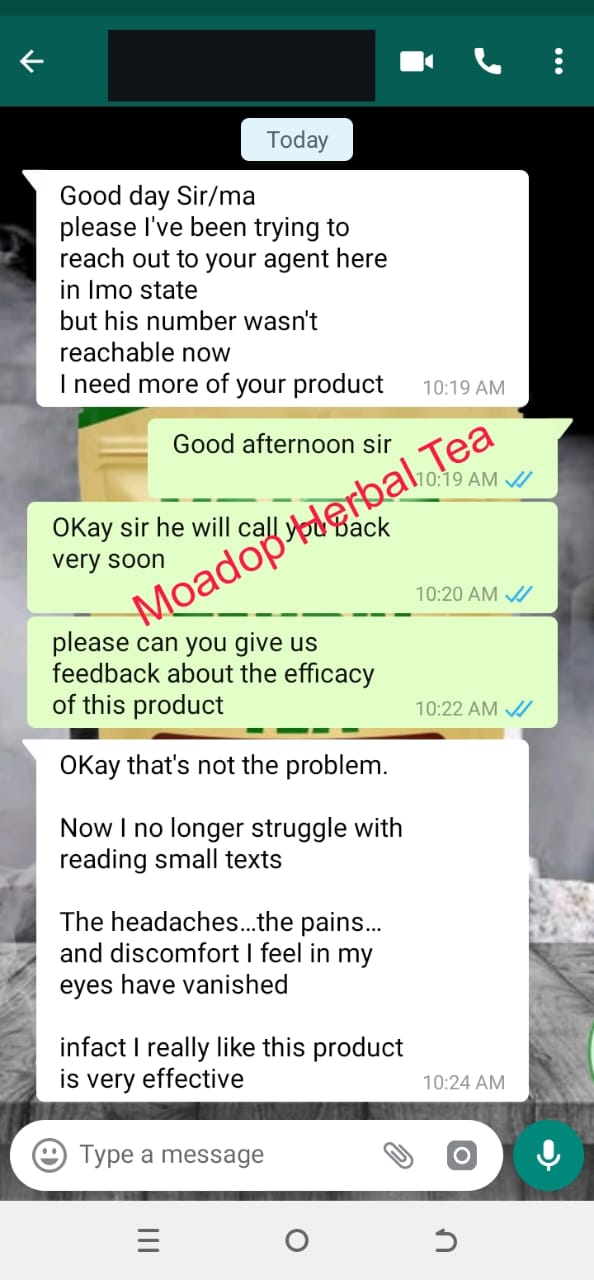This screenshot has height=1280, width=594.
Task: Tap the system back navigation button
Action: (445, 1241)
